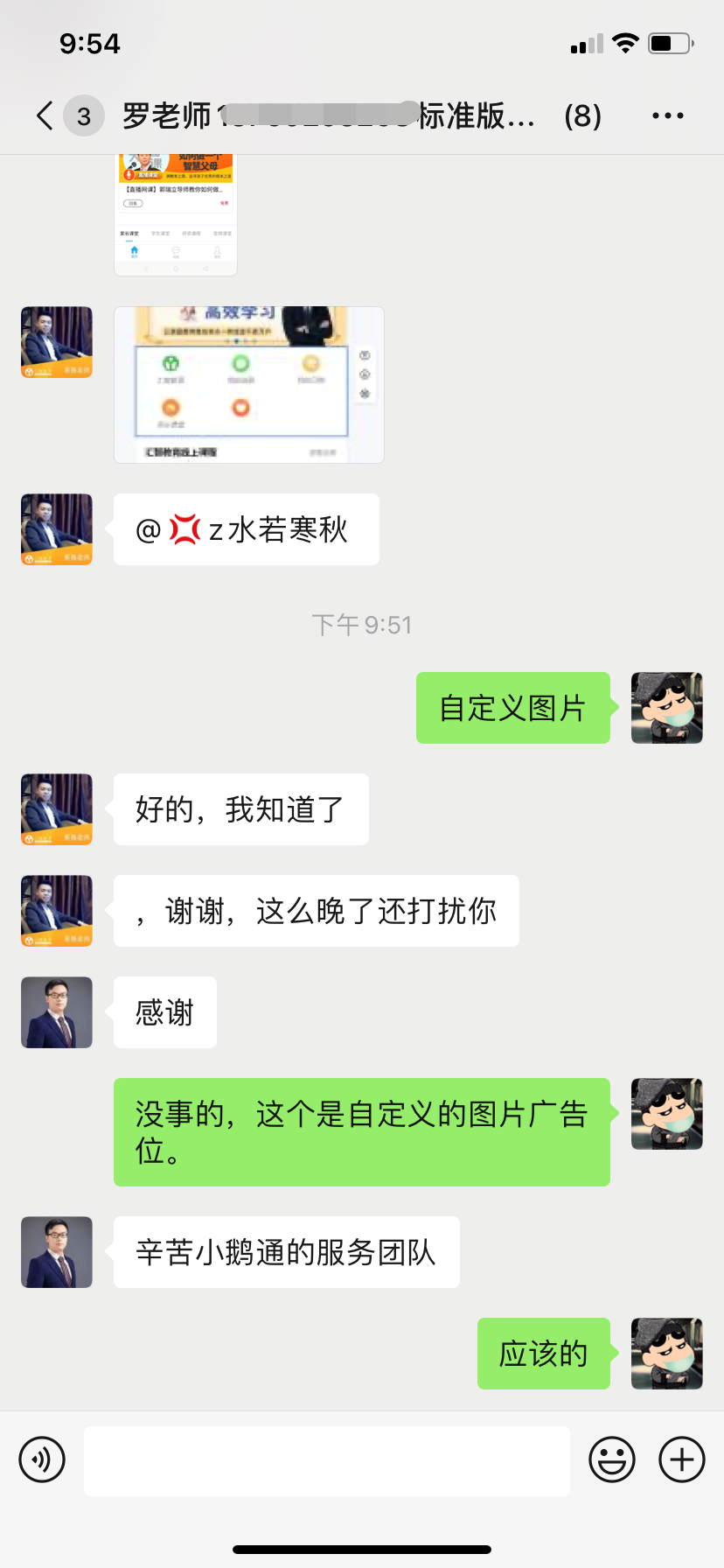Focus the message text field

pyautogui.click(x=326, y=1460)
